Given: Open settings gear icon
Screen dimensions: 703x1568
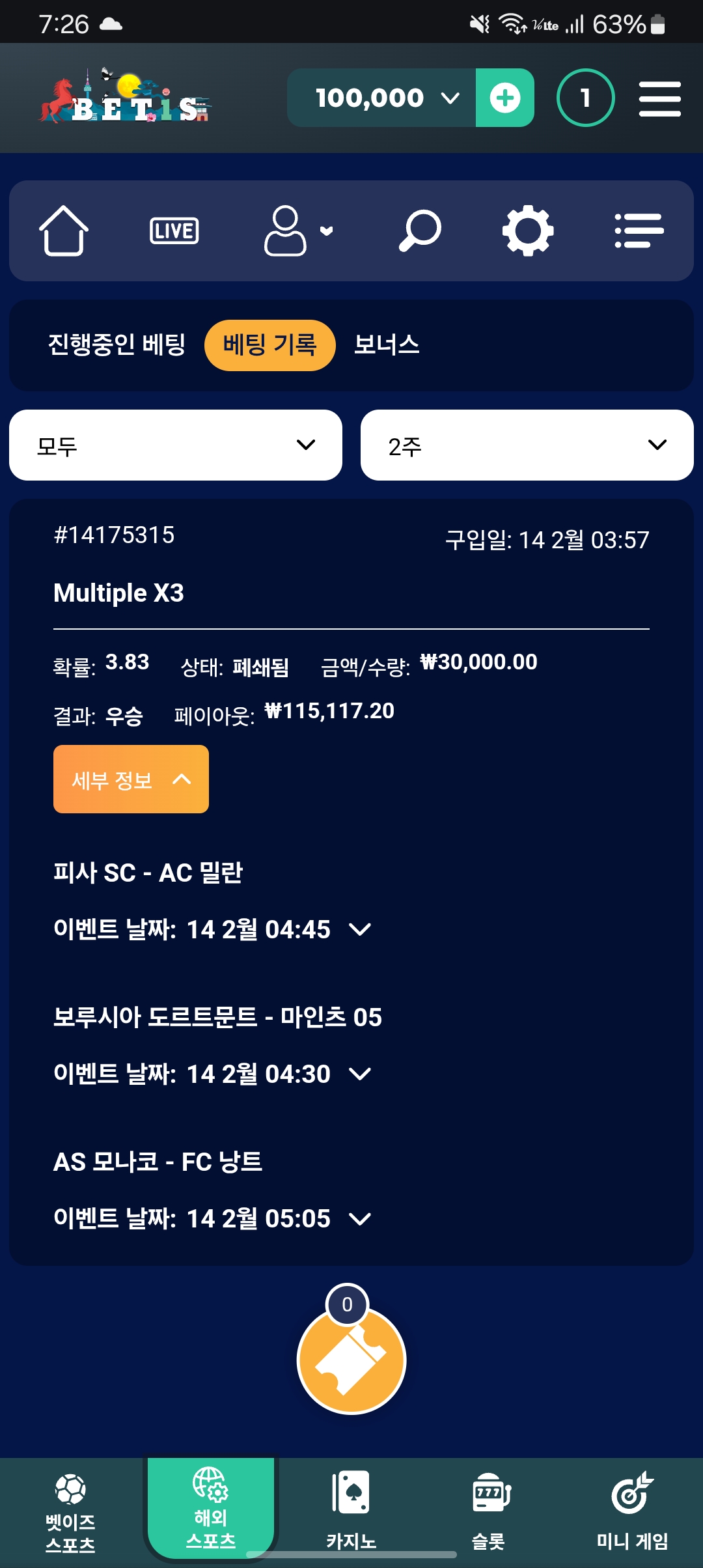Looking at the screenshot, I should 528,231.
